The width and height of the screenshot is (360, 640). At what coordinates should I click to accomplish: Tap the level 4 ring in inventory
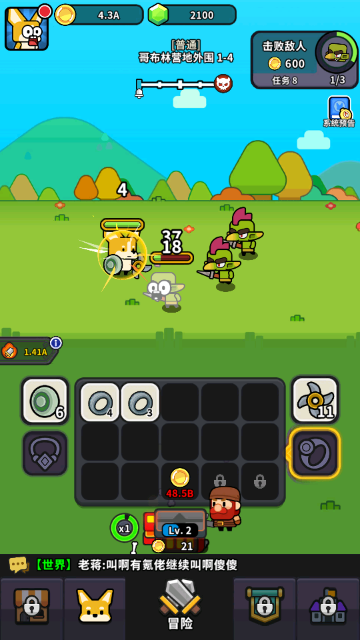[100, 402]
